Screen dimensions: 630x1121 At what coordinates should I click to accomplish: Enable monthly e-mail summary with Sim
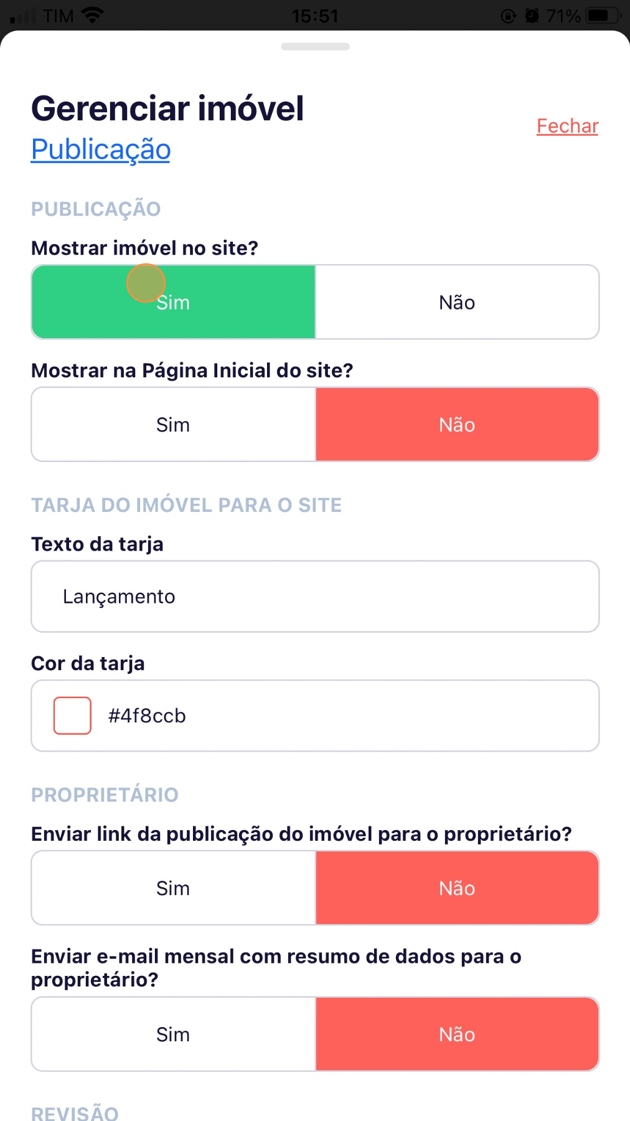(x=173, y=1034)
